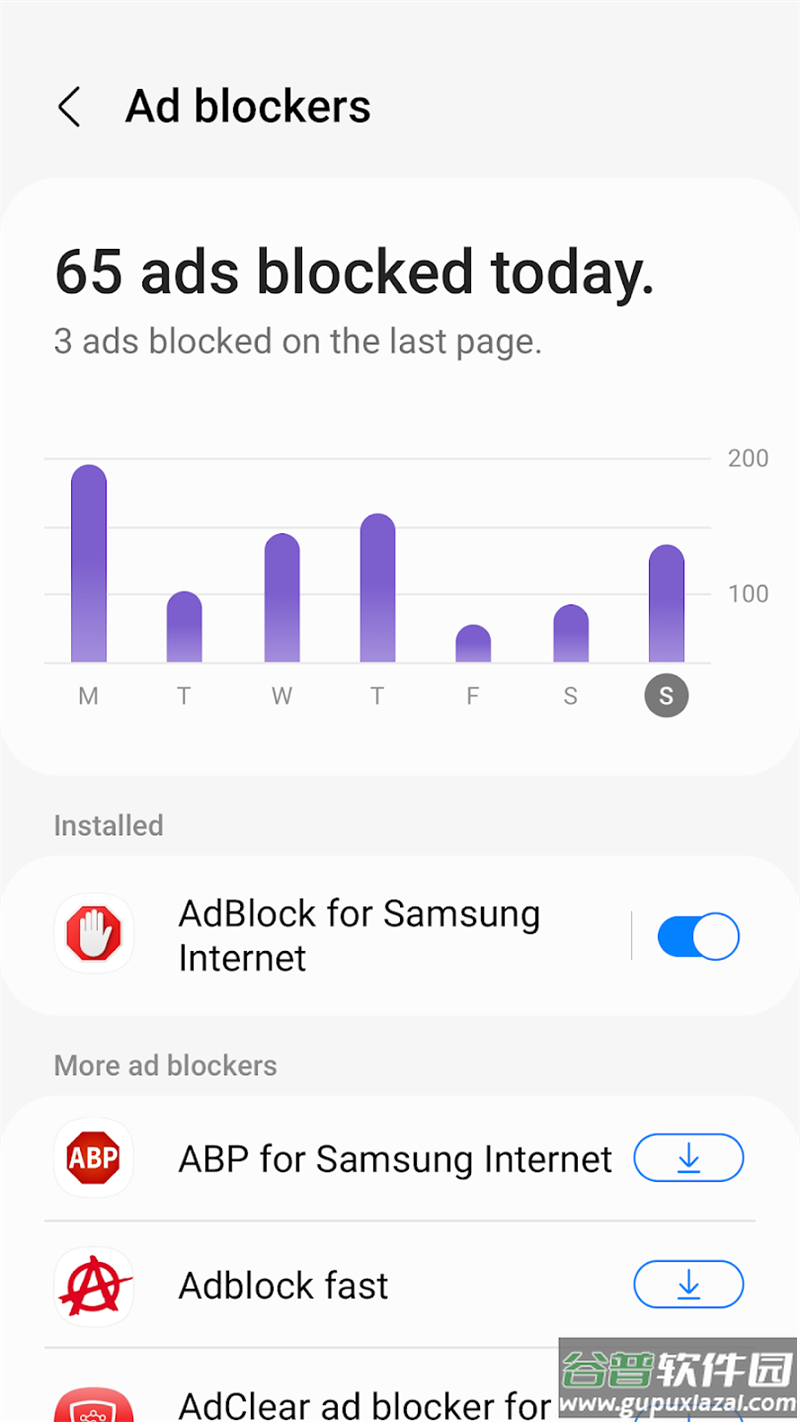This screenshot has width=800, height=1422.
Task: Download ABP for Samsung Internet
Action: [x=688, y=1159]
